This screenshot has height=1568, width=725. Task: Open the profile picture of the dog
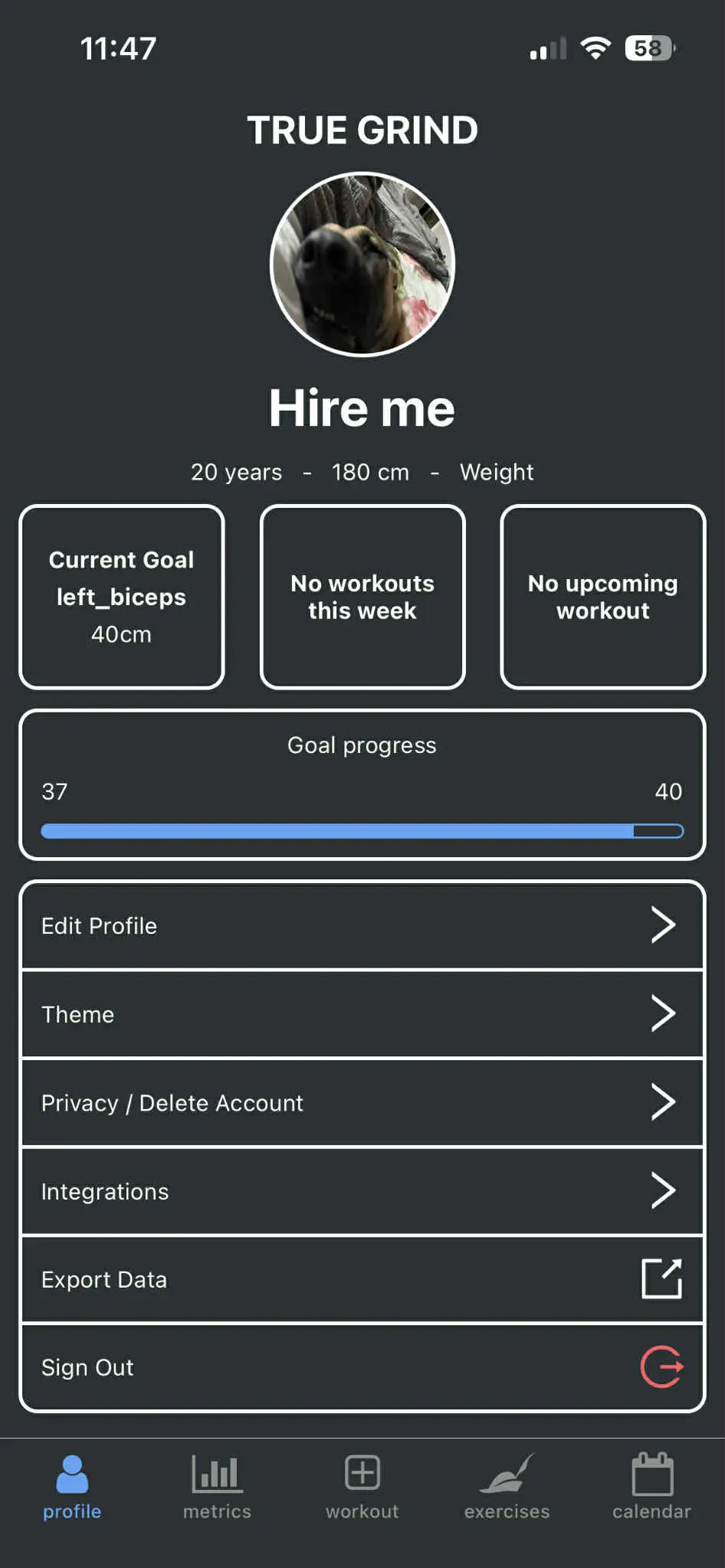tap(362, 263)
